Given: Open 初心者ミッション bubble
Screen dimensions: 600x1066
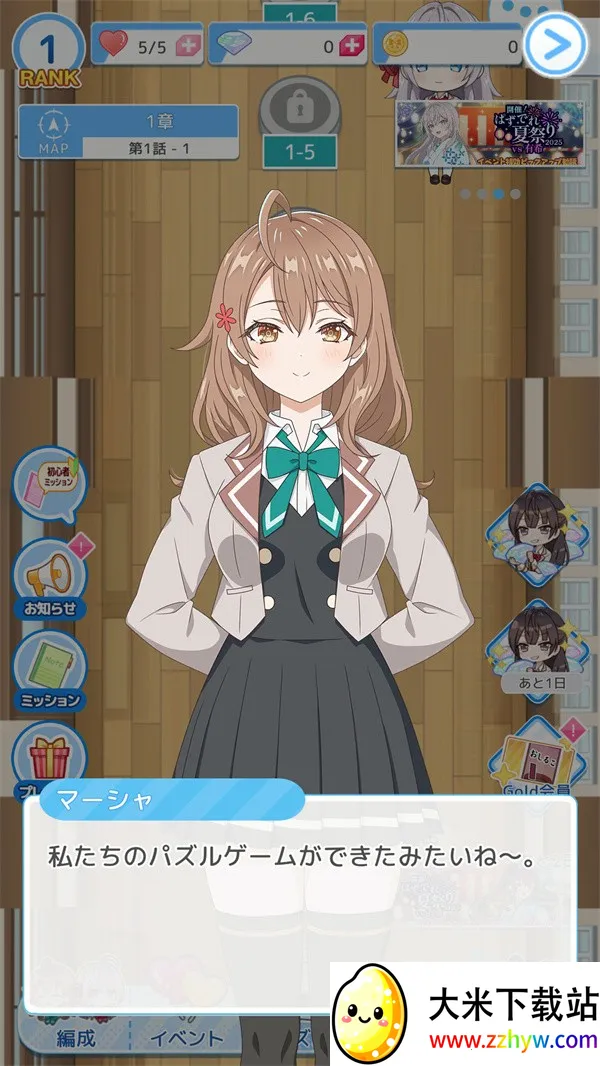Looking at the screenshot, I should coord(49,484).
